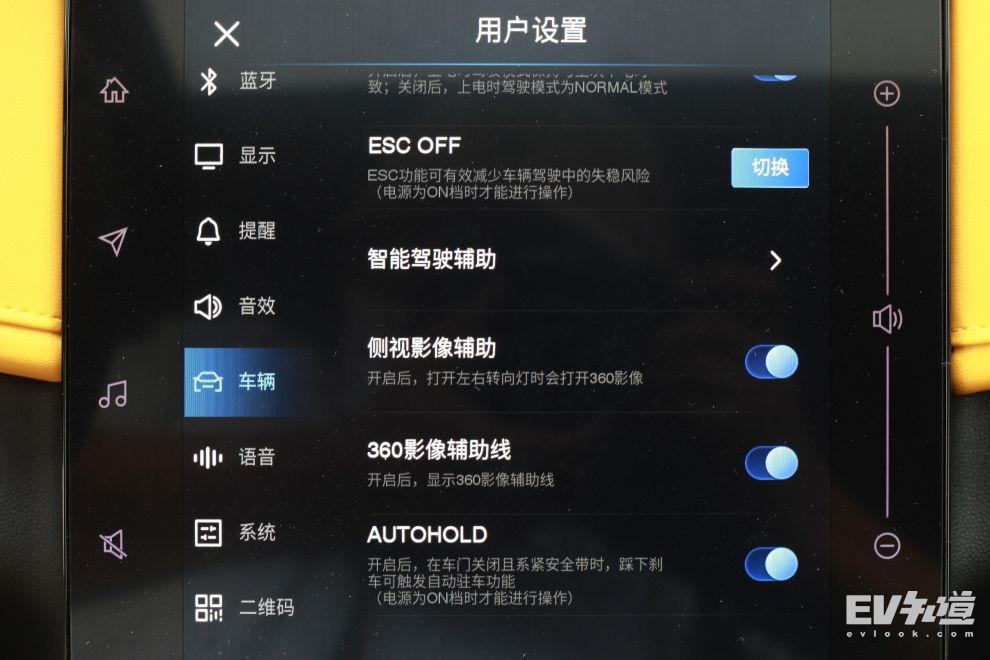
Task: Open the navigation arrow icon
Action: (x=113, y=241)
